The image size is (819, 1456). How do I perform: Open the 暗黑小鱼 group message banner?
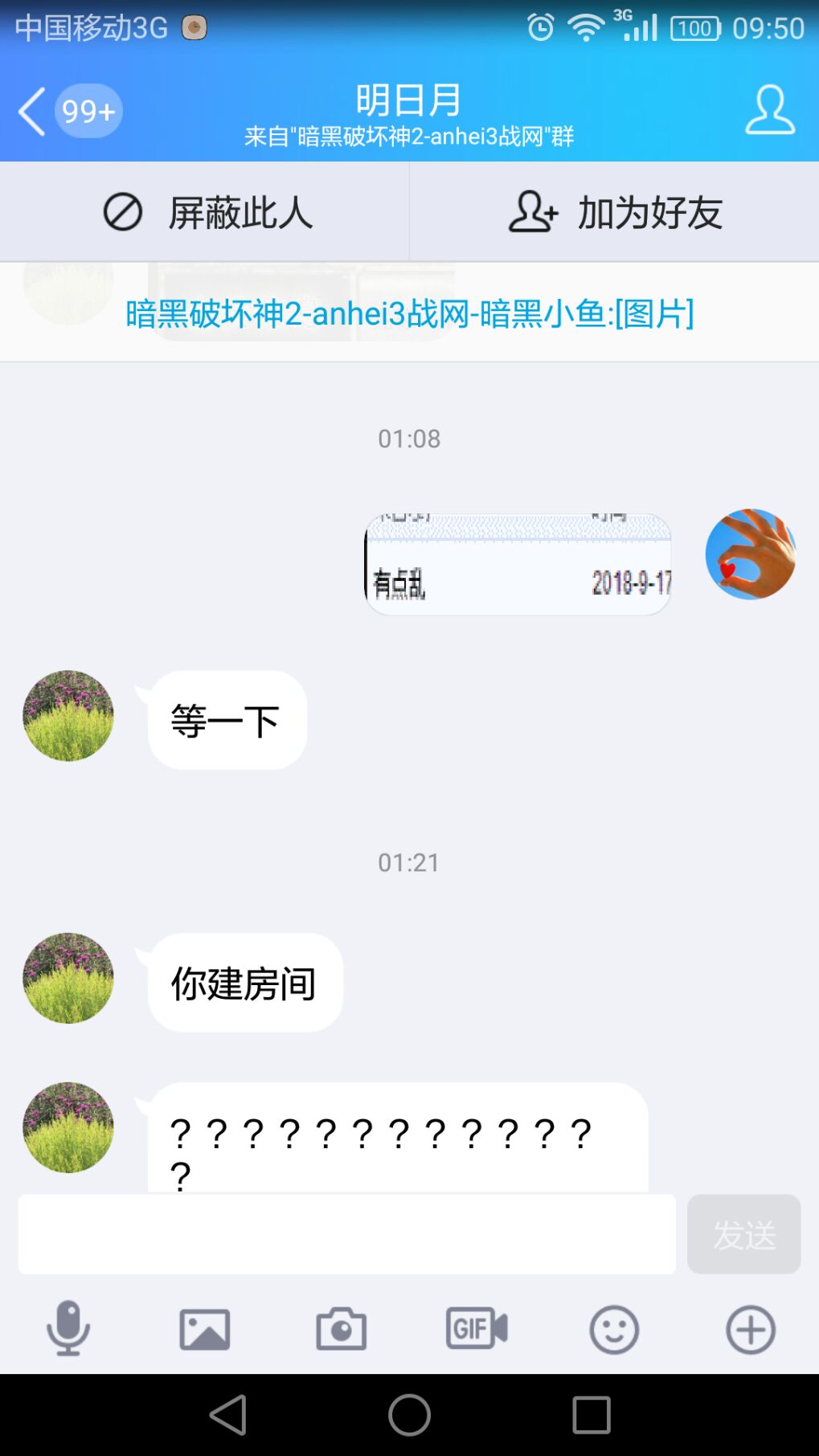409,313
